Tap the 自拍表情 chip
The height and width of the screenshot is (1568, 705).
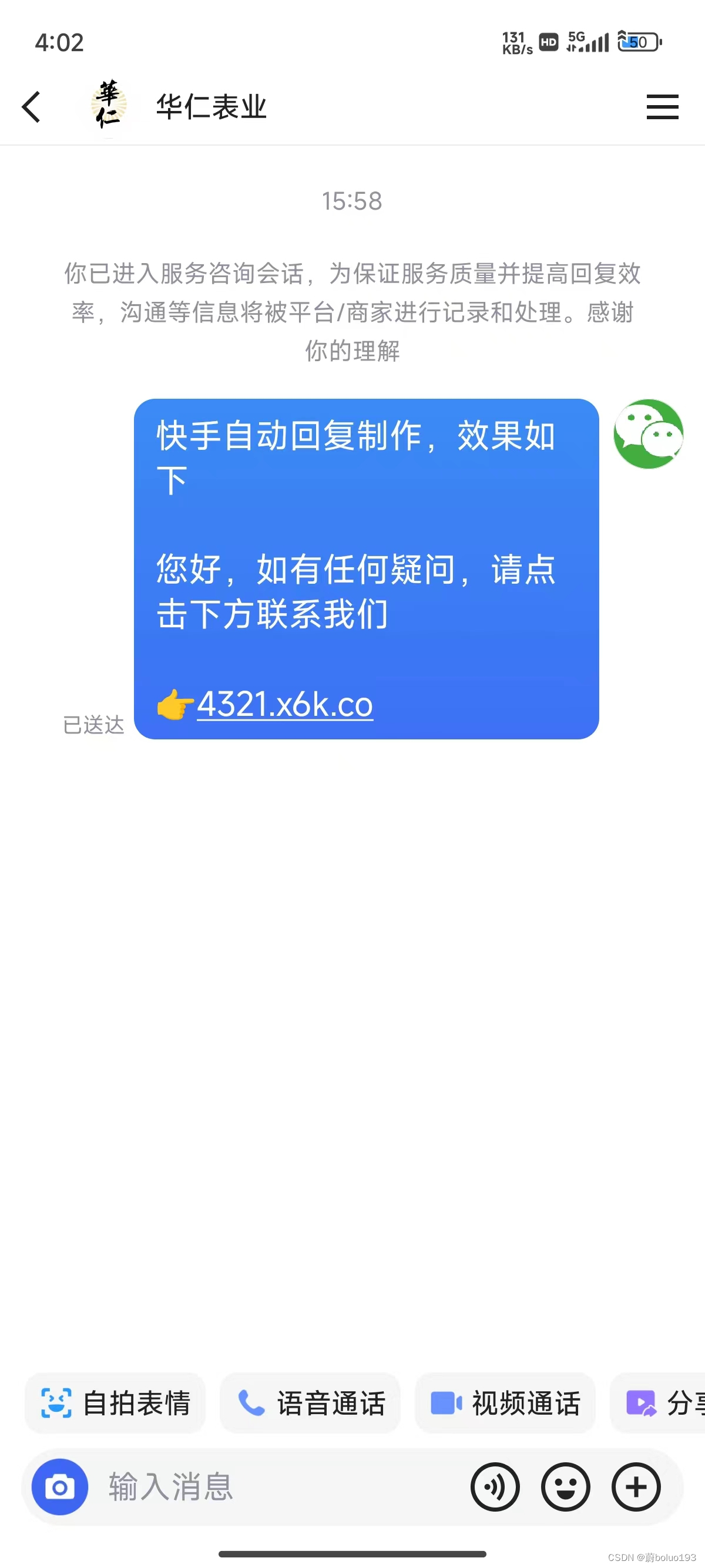(x=115, y=1403)
